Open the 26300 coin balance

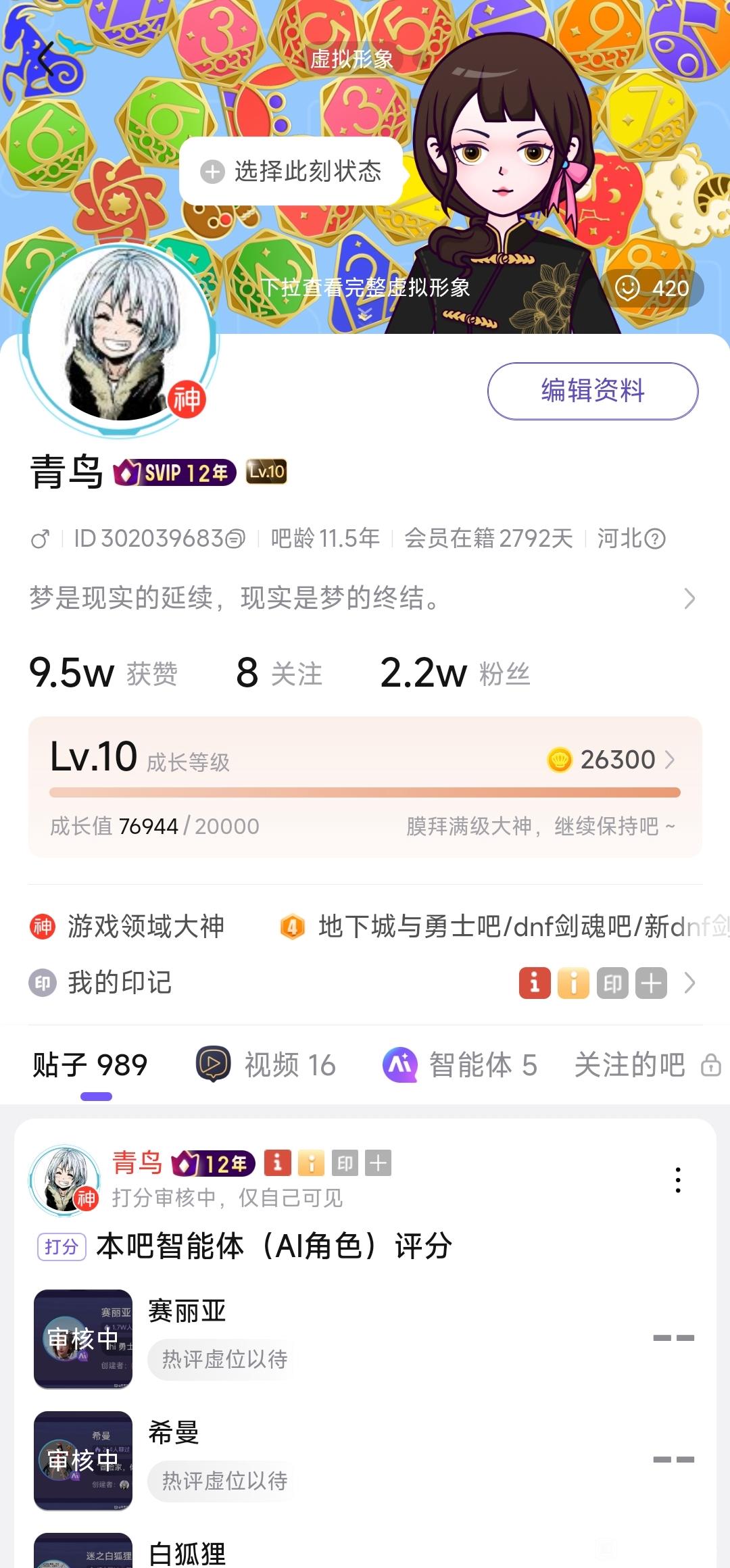(610, 760)
